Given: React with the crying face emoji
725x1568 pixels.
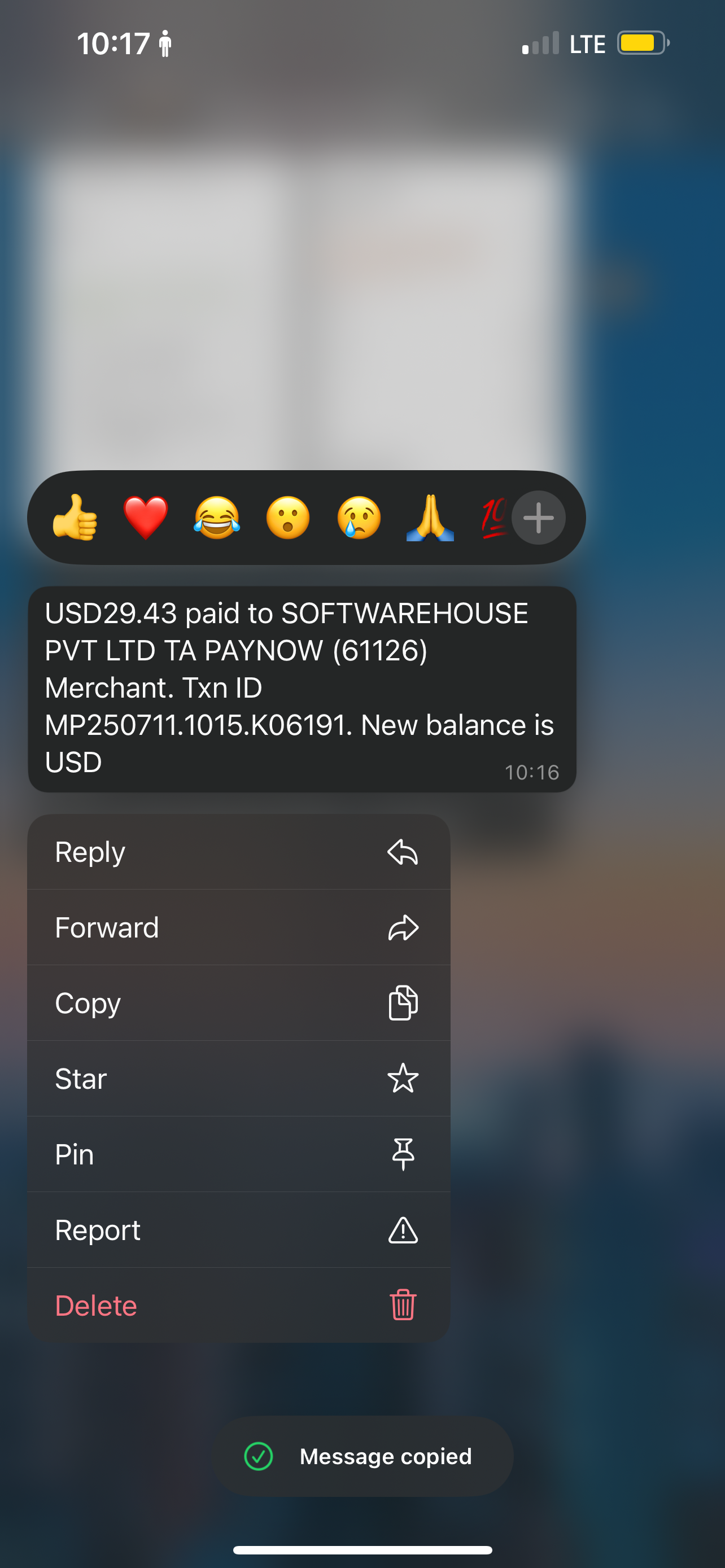Looking at the screenshot, I should coord(359,518).
